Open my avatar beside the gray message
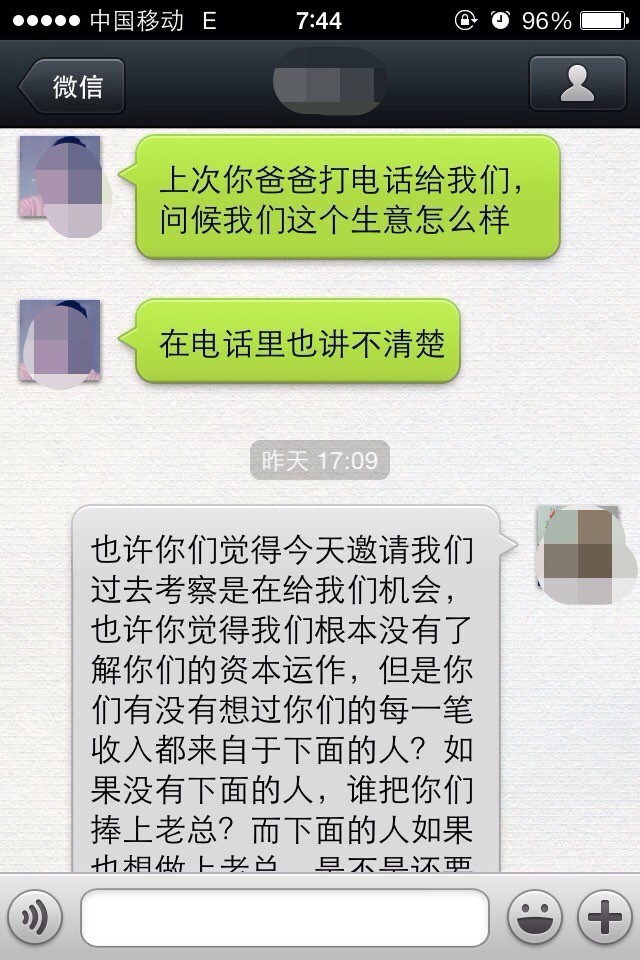 point(577,546)
